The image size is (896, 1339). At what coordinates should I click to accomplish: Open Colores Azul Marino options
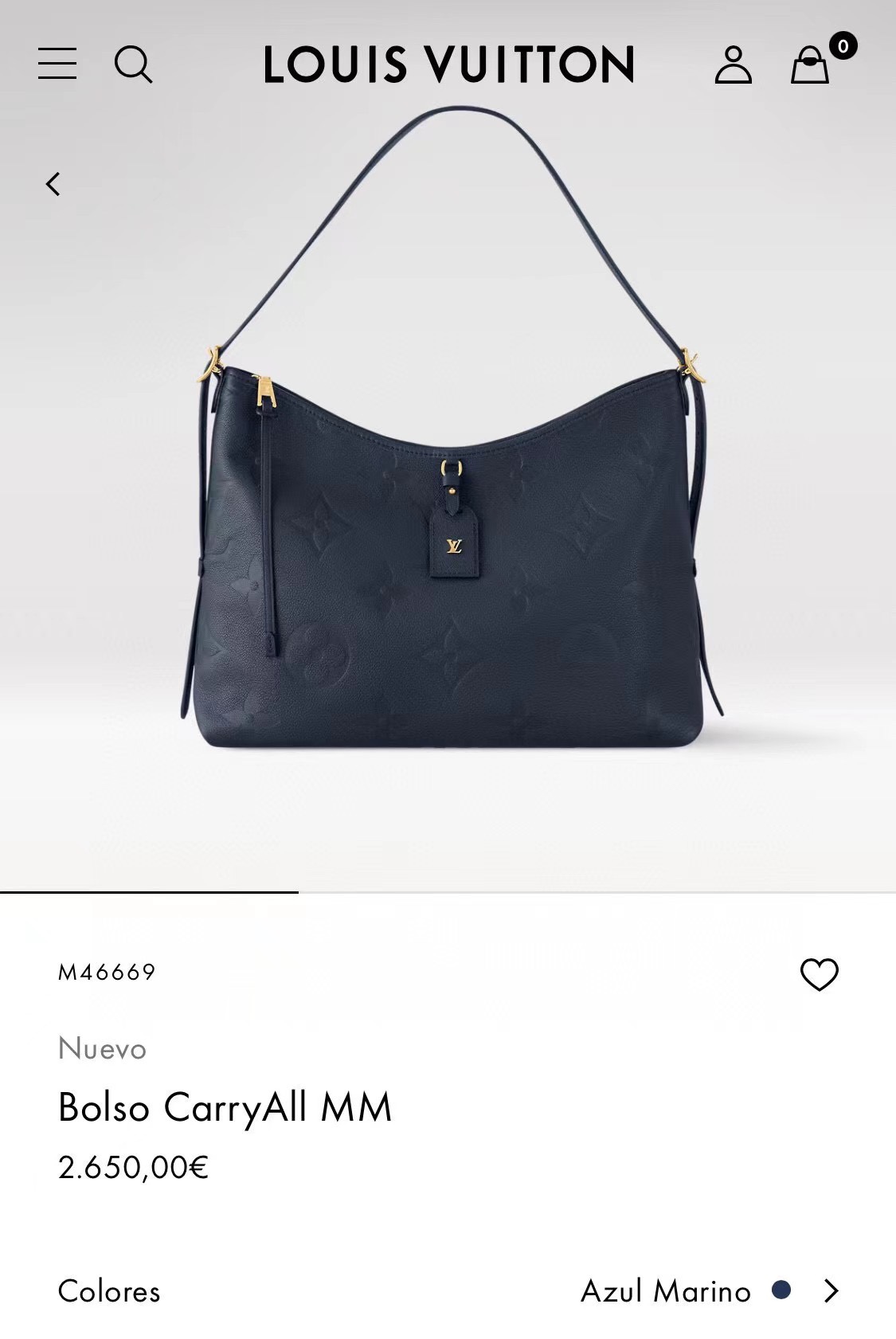[x=831, y=1290]
